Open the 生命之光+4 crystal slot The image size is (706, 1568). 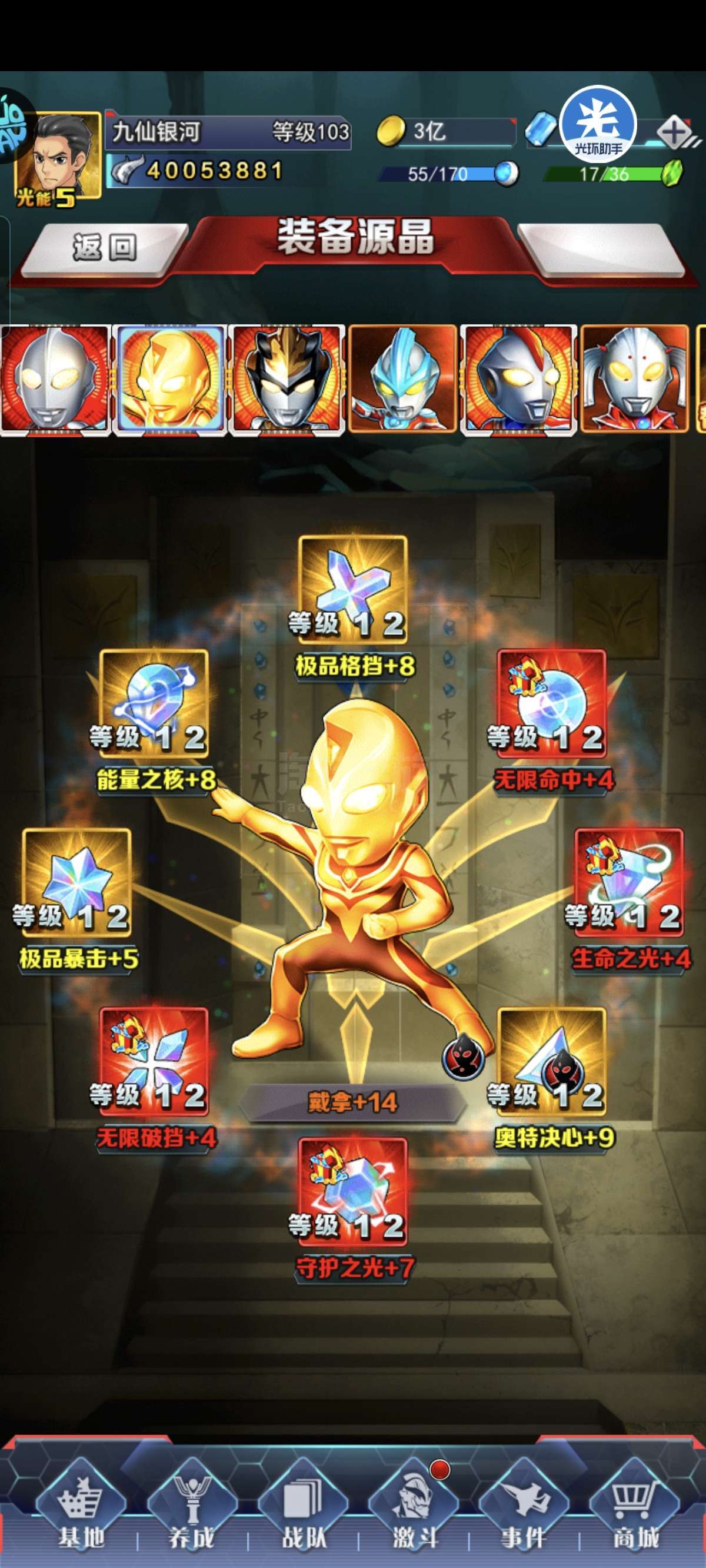pos(630,883)
